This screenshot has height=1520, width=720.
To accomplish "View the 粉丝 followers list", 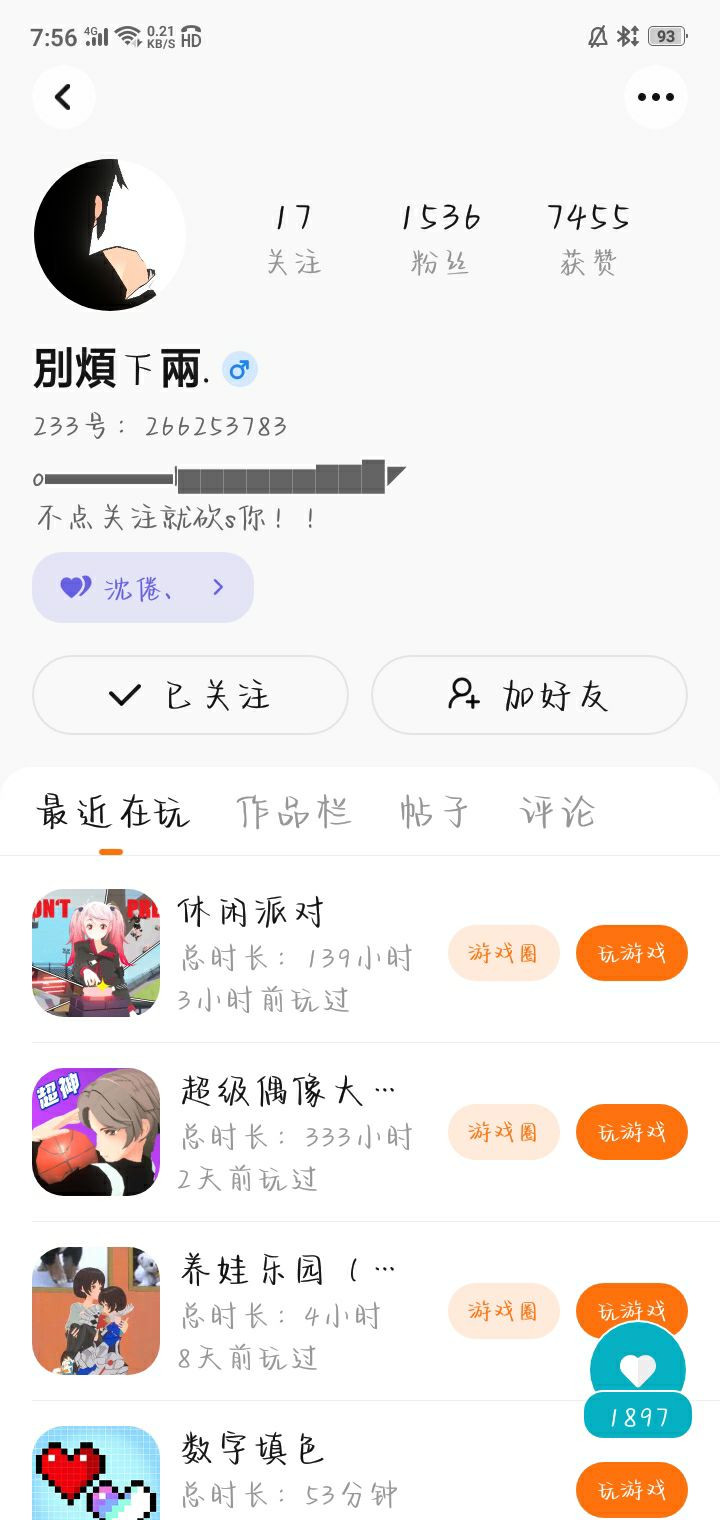I will (440, 239).
